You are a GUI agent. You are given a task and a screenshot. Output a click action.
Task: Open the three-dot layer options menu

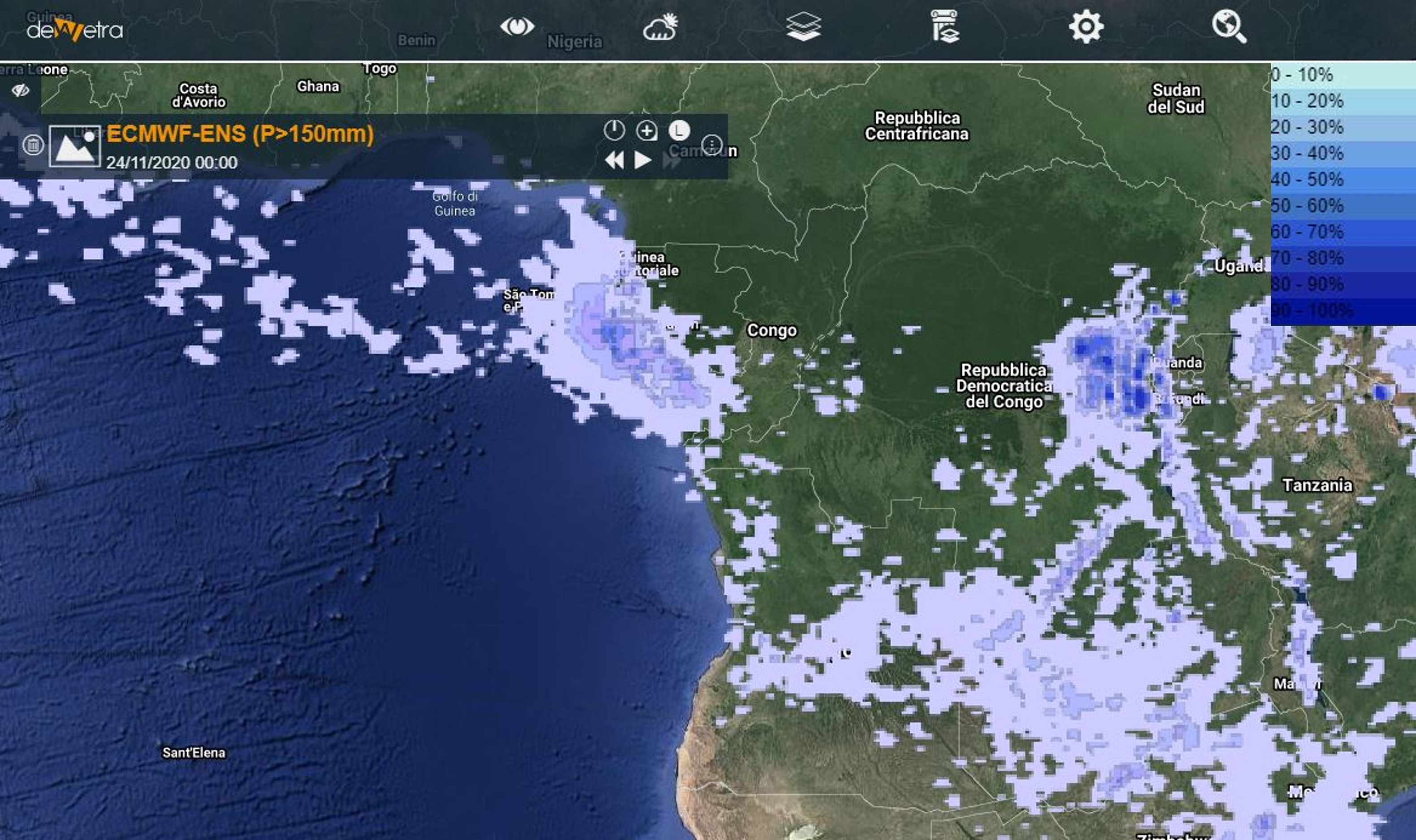[x=711, y=145]
